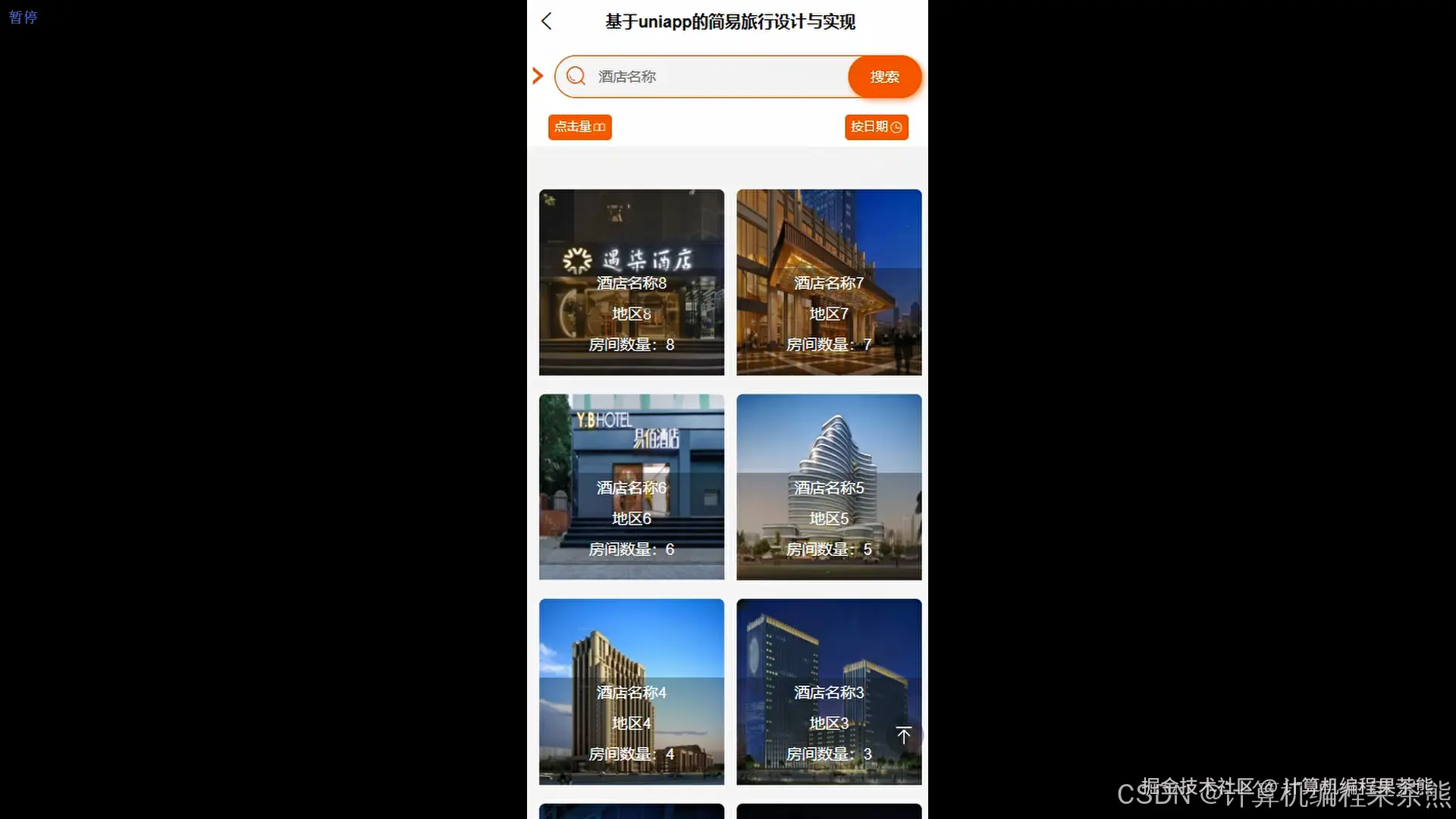Sort hotels by 点击量
Viewport: 1456px width, 819px height.
tap(579, 127)
